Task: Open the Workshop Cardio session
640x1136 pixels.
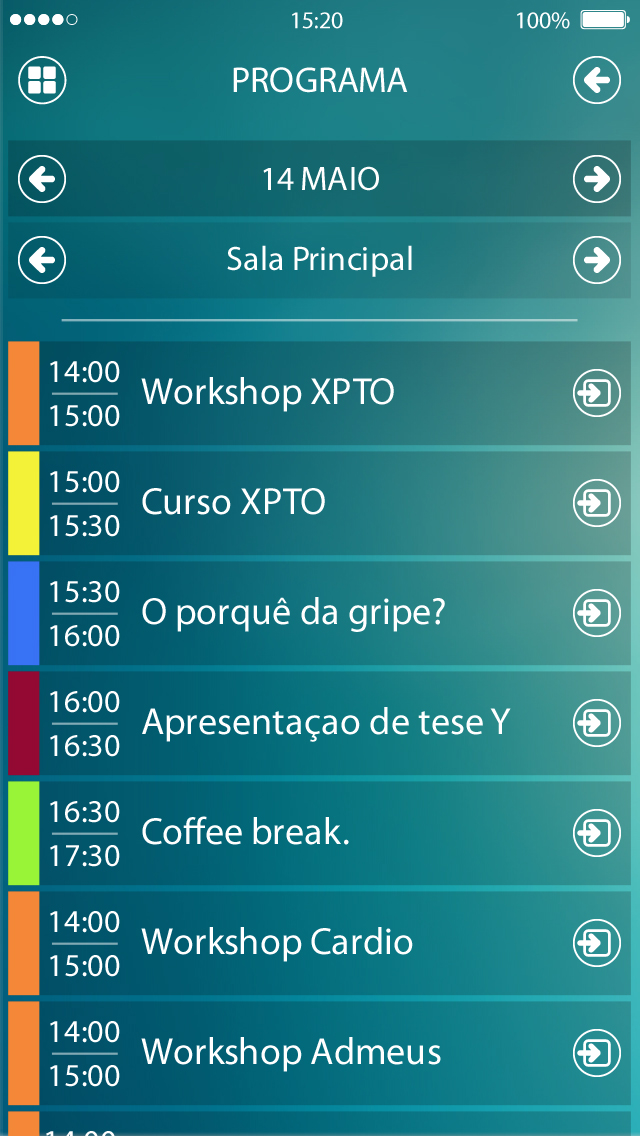Action: (596, 943)
